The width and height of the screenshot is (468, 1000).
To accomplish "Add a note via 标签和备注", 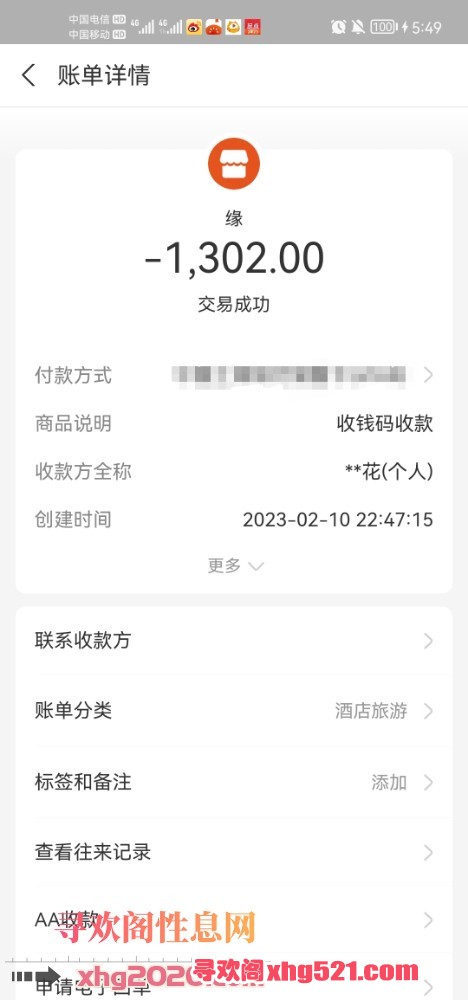I will pos(234,782).
